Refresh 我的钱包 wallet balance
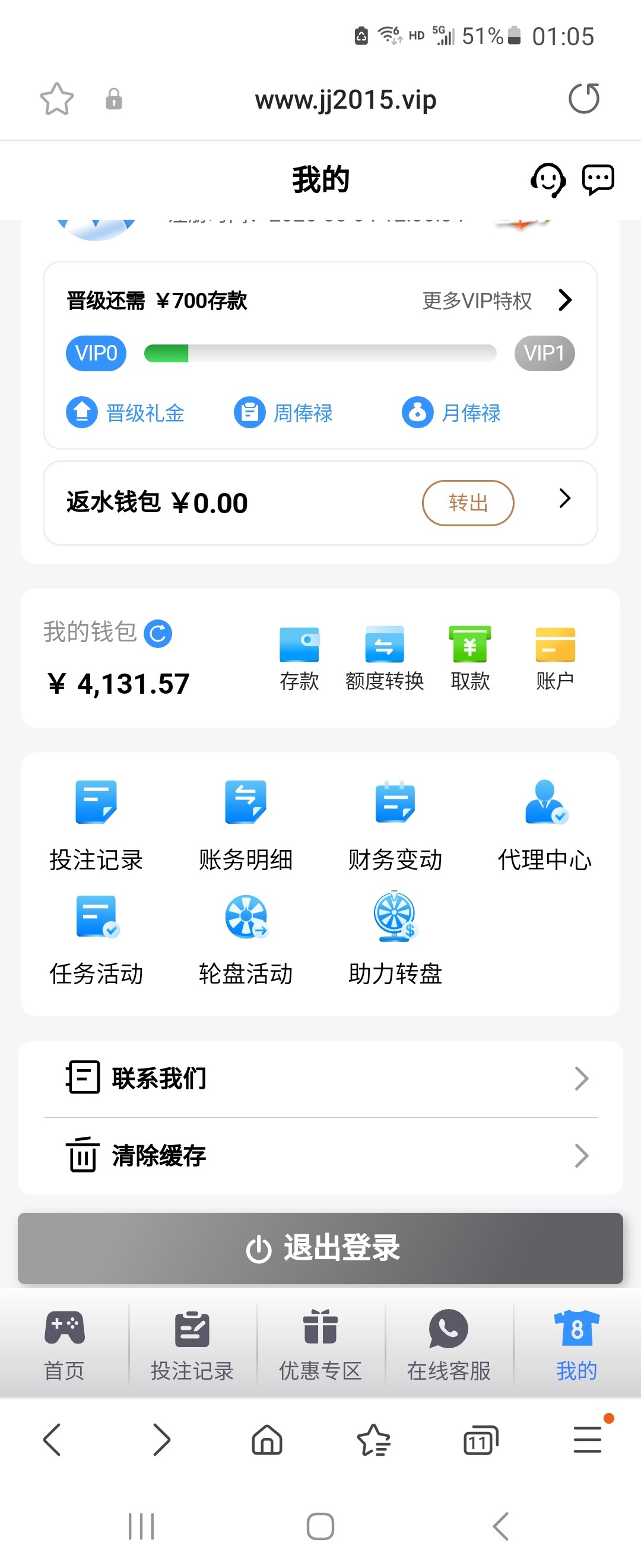 tap(157, 633)
